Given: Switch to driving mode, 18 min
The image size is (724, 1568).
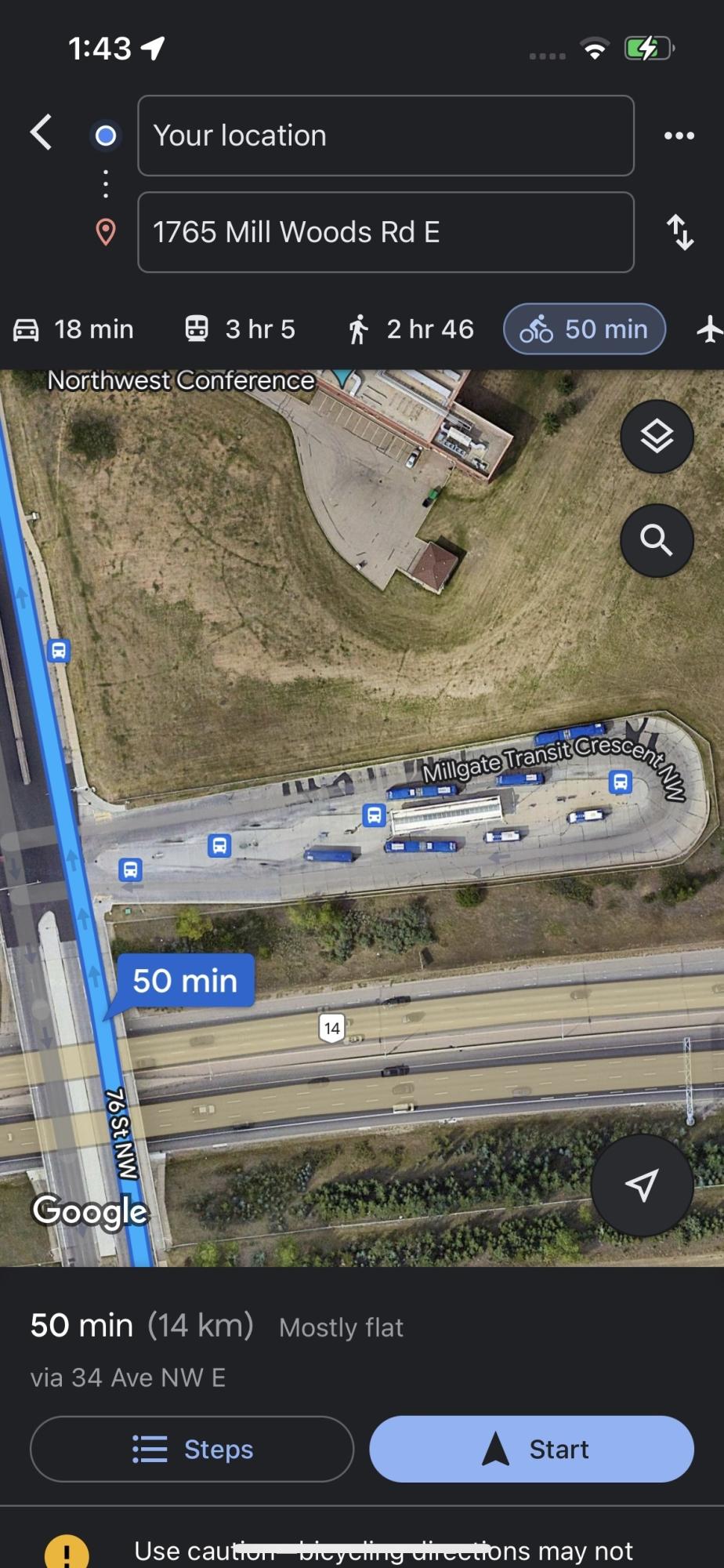Looking at the screenshot, I should coord(74,329).
